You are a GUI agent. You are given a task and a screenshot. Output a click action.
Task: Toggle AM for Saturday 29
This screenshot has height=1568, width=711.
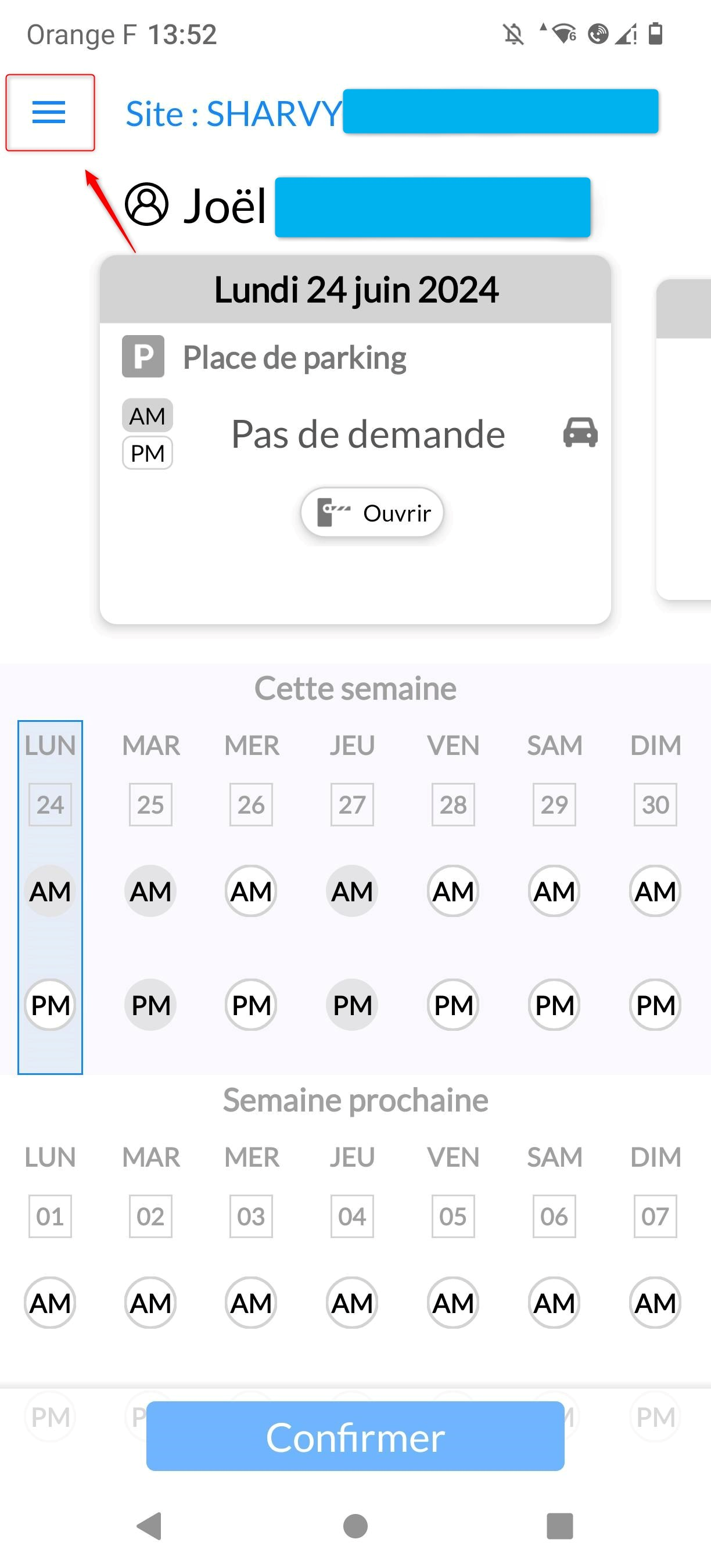click(554, 891)
